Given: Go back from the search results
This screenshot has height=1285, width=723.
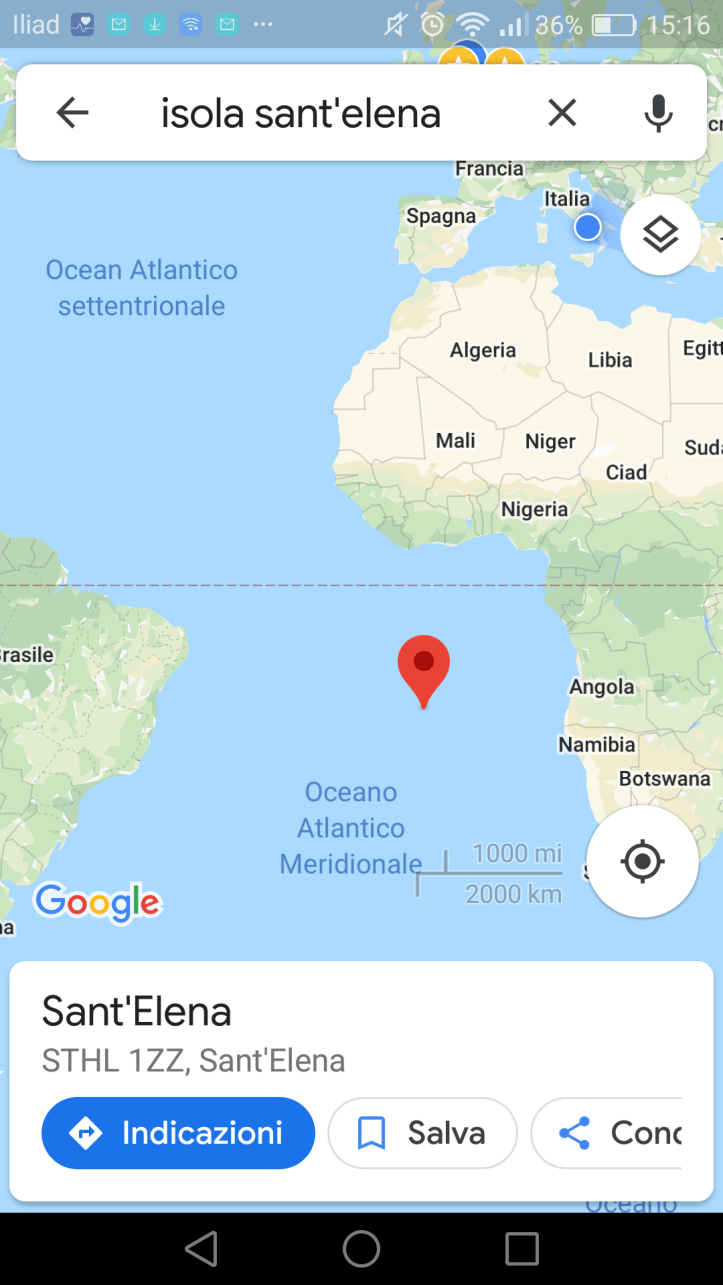Looking at the screenshot, I should coord(72,113).
